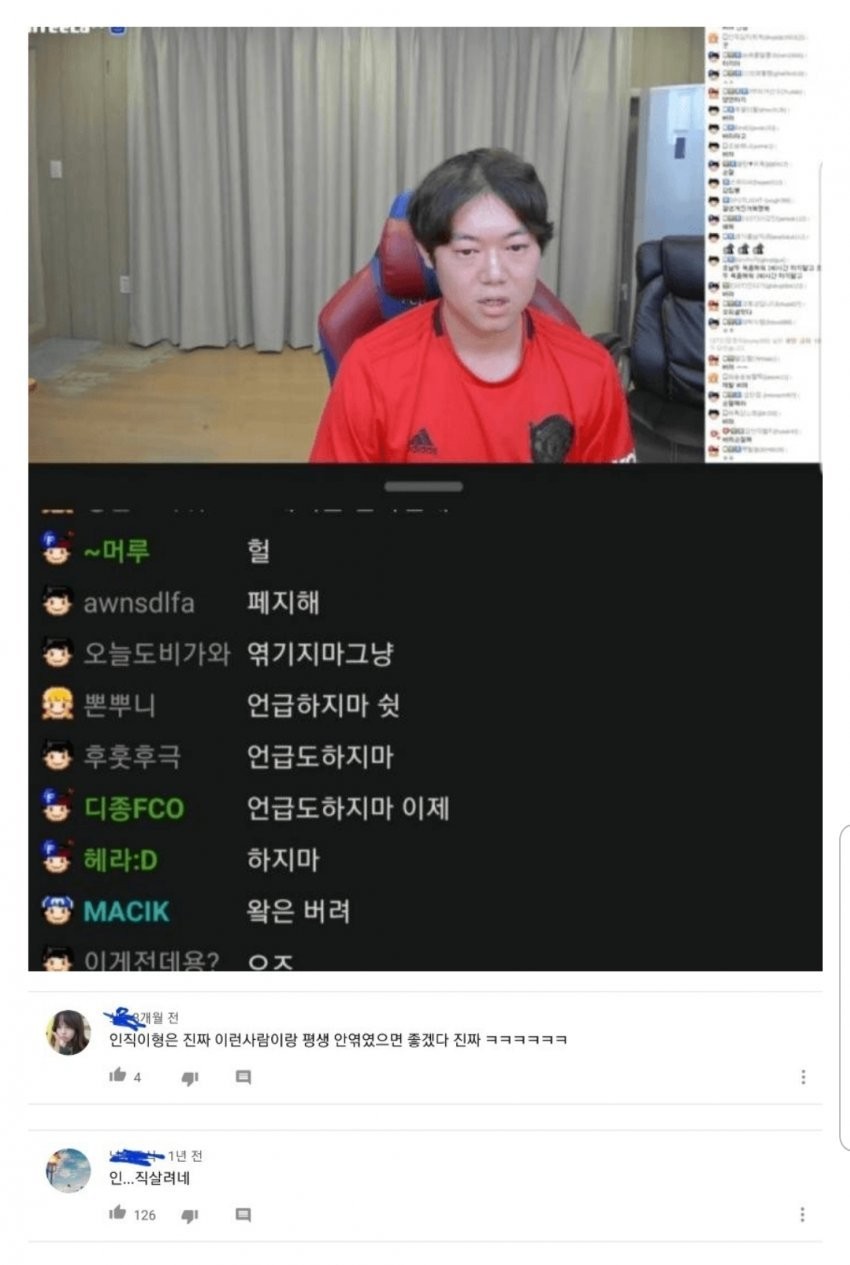The height and width of the screenshot is (1265, 850).
Task: Like the comment with 4 likes
Action: click(117, 1076)
